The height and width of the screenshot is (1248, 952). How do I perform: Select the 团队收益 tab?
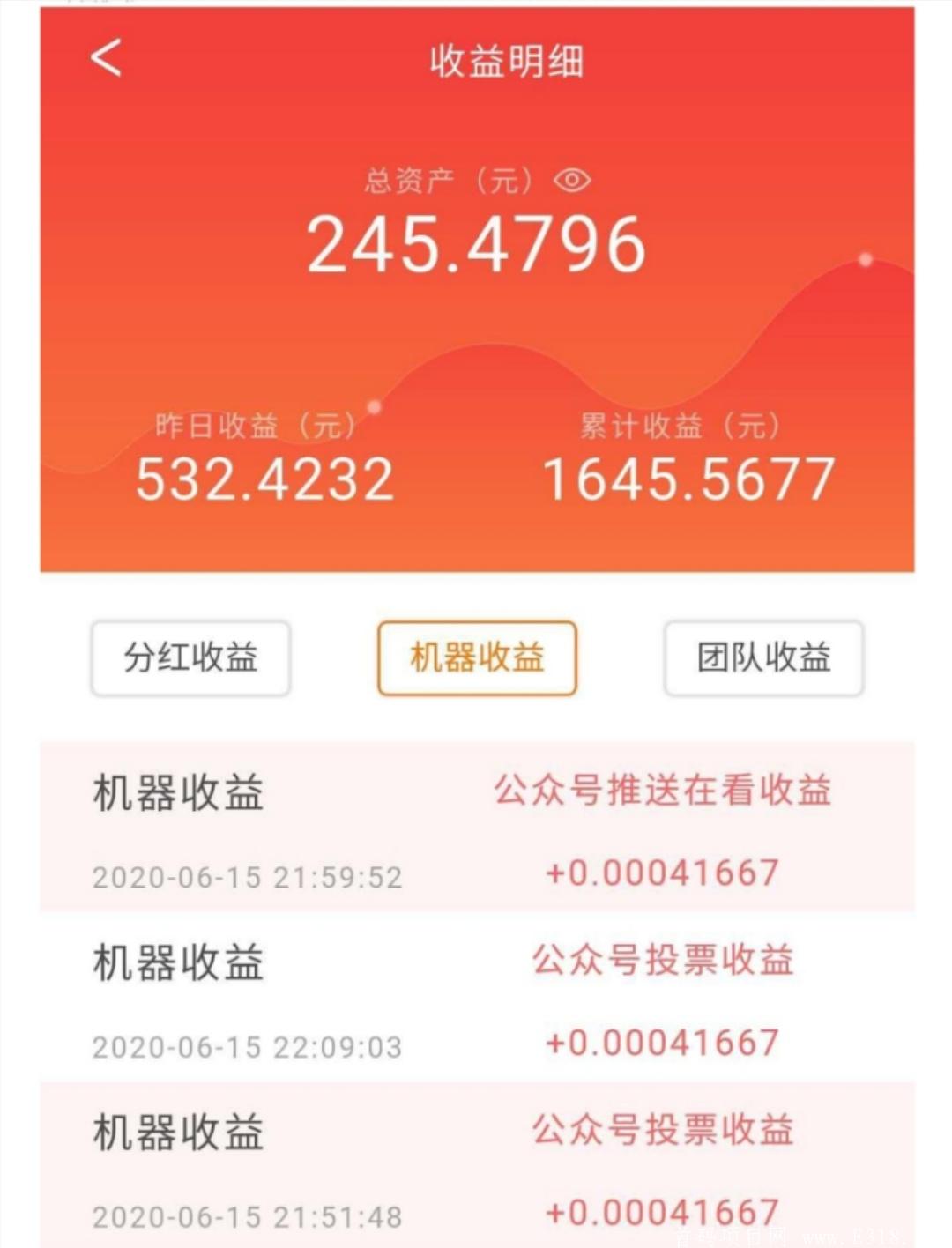[x=762, y=657]
